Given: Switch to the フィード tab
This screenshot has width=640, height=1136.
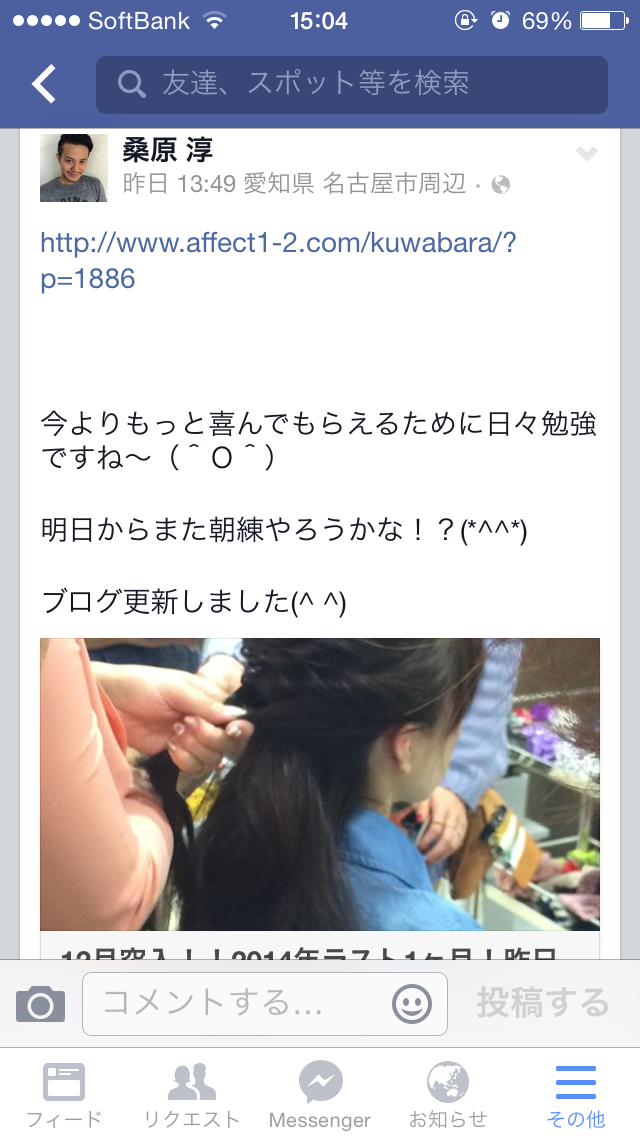Looking at the screenshot, I should 64,1094.
